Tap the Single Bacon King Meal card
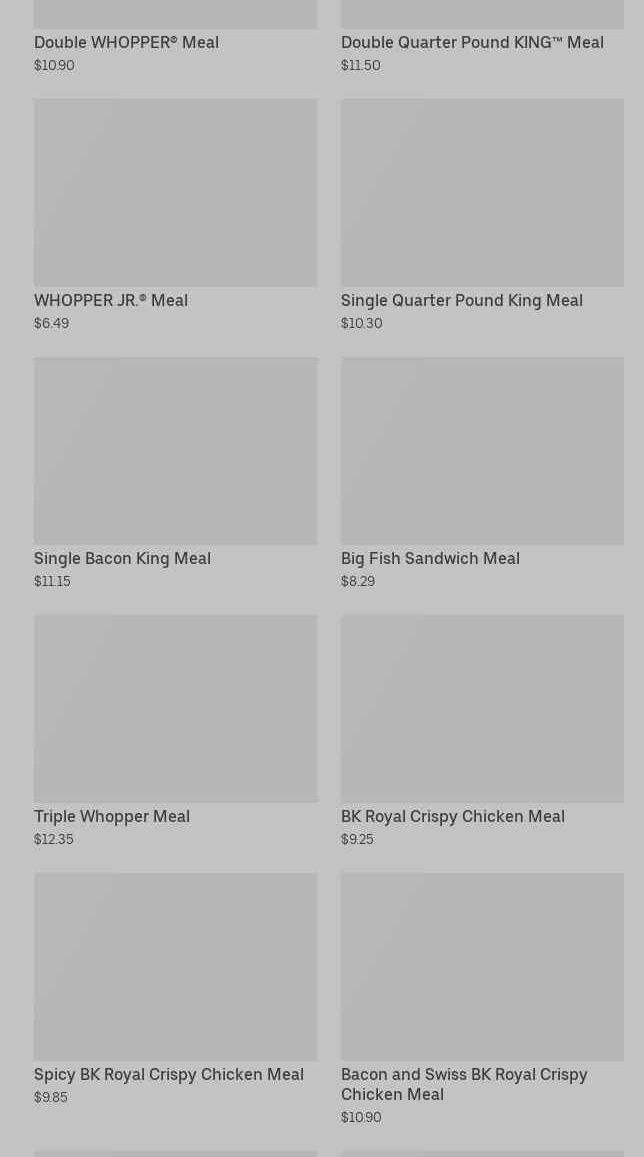The height and width of the screenshot is (1157, 644). 176,474
